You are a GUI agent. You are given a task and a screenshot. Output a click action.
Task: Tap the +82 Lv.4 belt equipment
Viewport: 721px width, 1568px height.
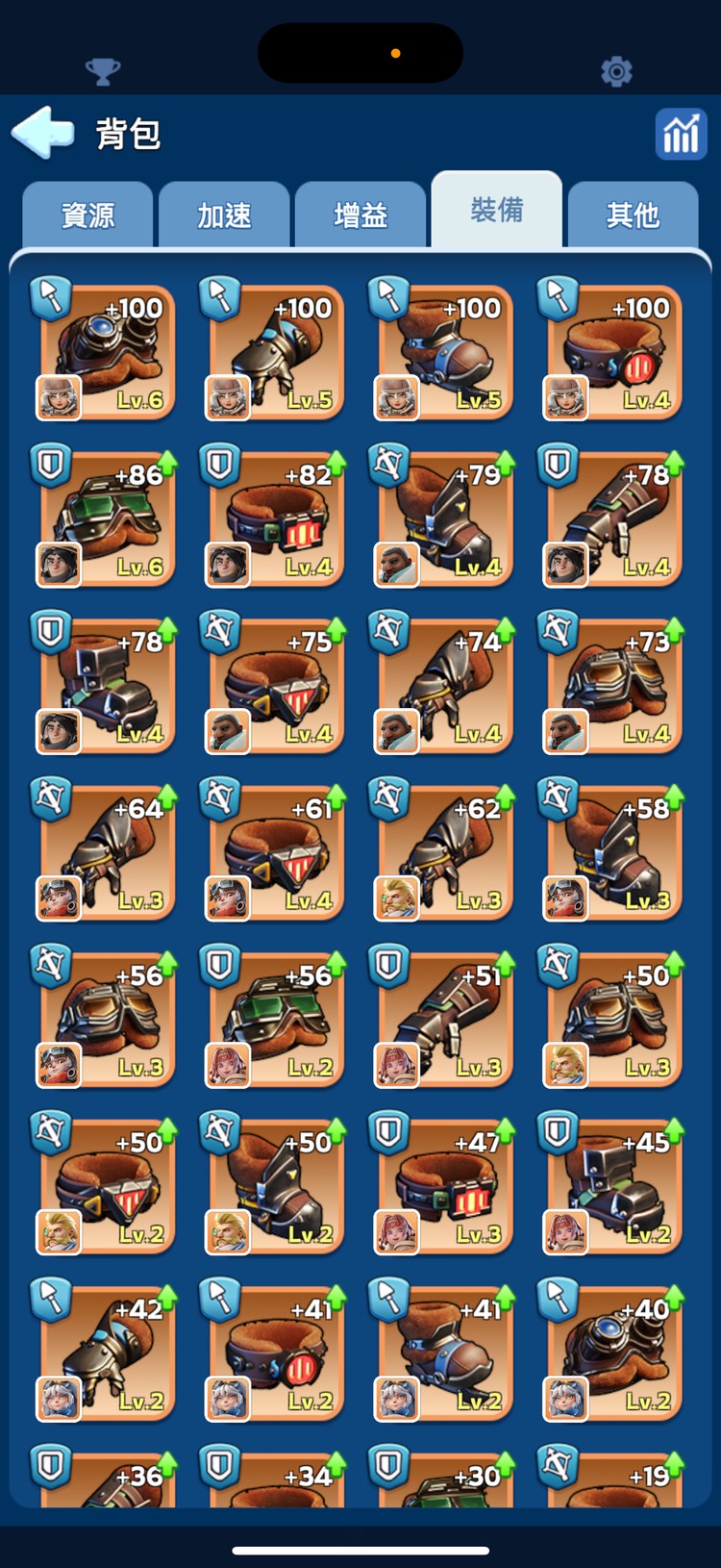(276, 519)
